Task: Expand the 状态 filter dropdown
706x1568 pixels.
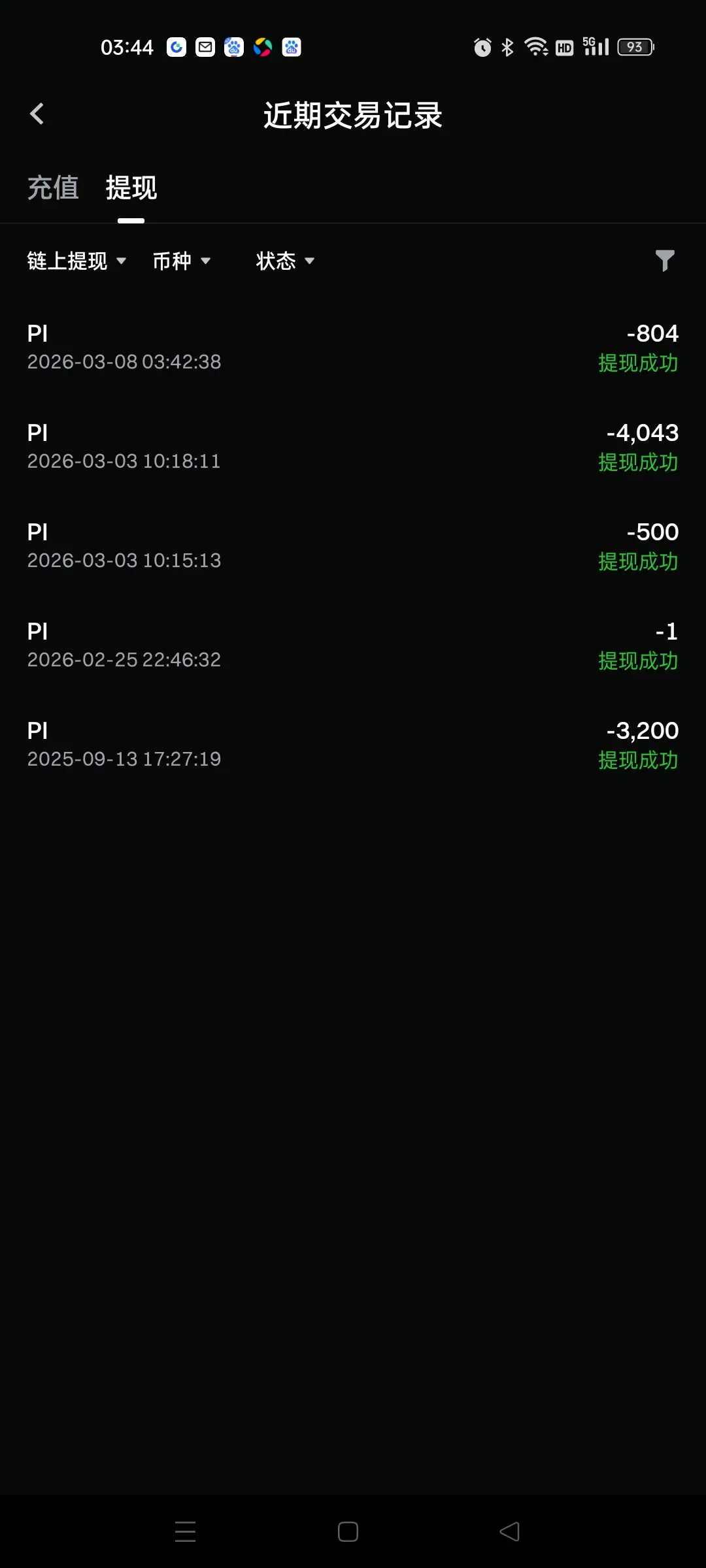Action: tap(285, 261)
